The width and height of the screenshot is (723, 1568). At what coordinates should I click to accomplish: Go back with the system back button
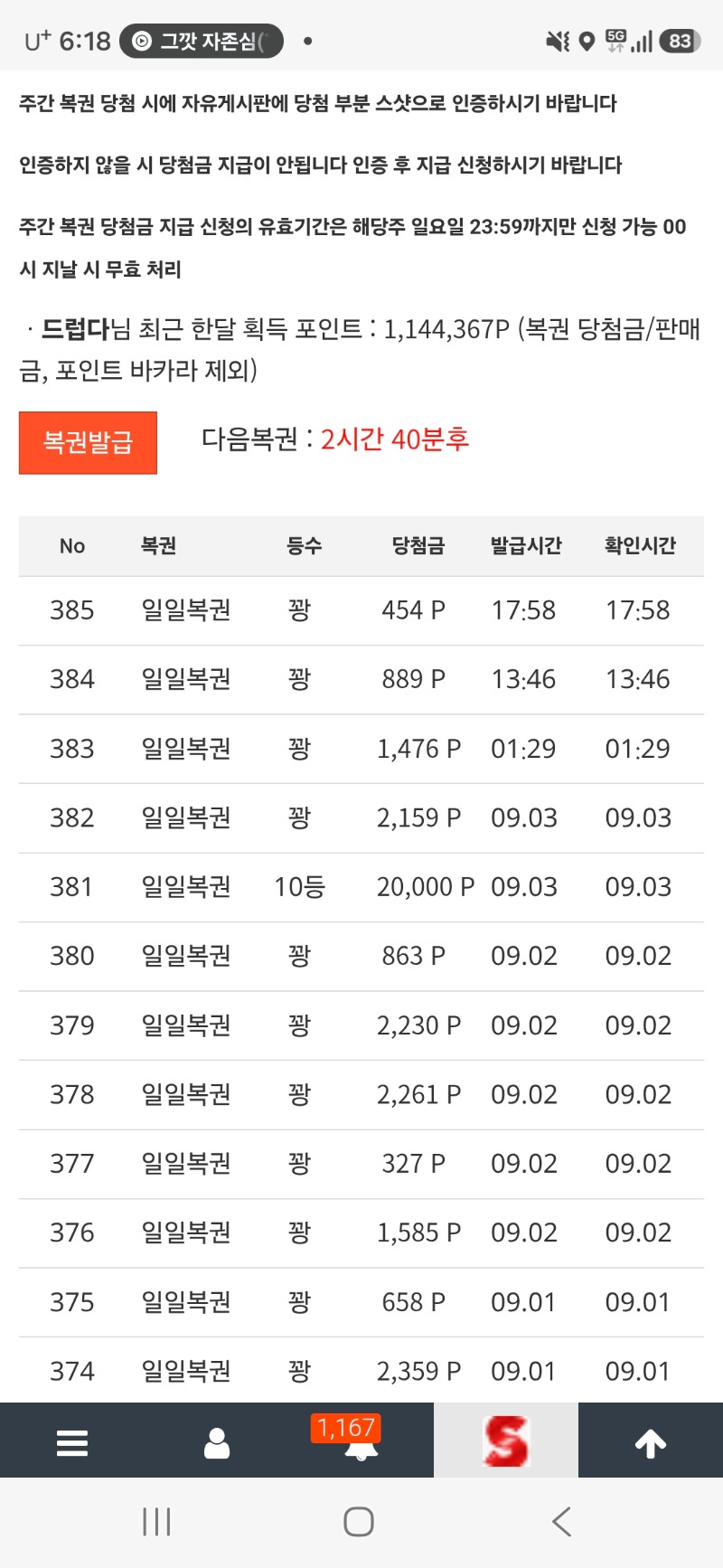pyautogui.click(x=561, y=1521)
